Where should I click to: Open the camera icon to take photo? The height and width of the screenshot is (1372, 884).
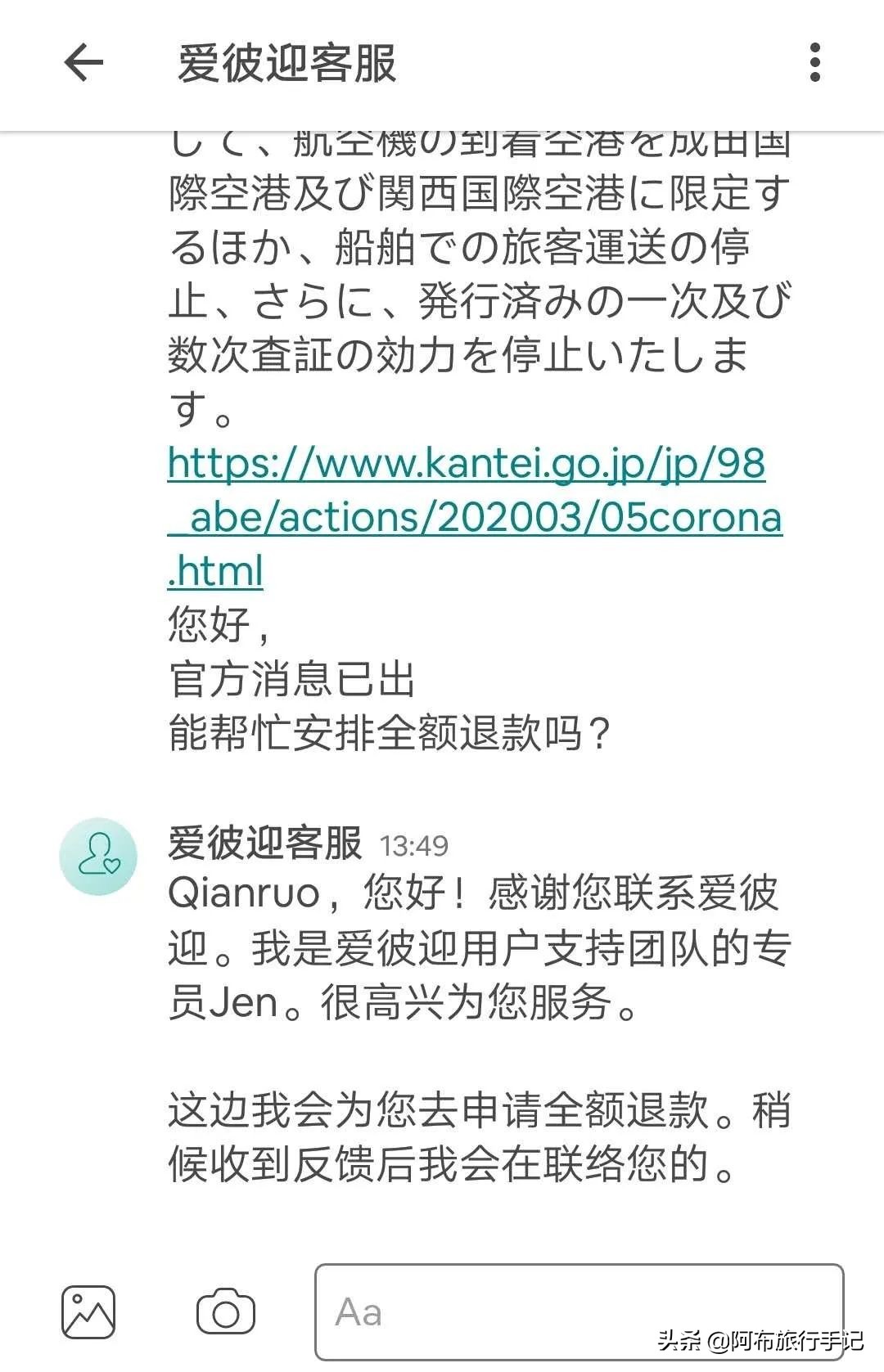pos(223,1310)
